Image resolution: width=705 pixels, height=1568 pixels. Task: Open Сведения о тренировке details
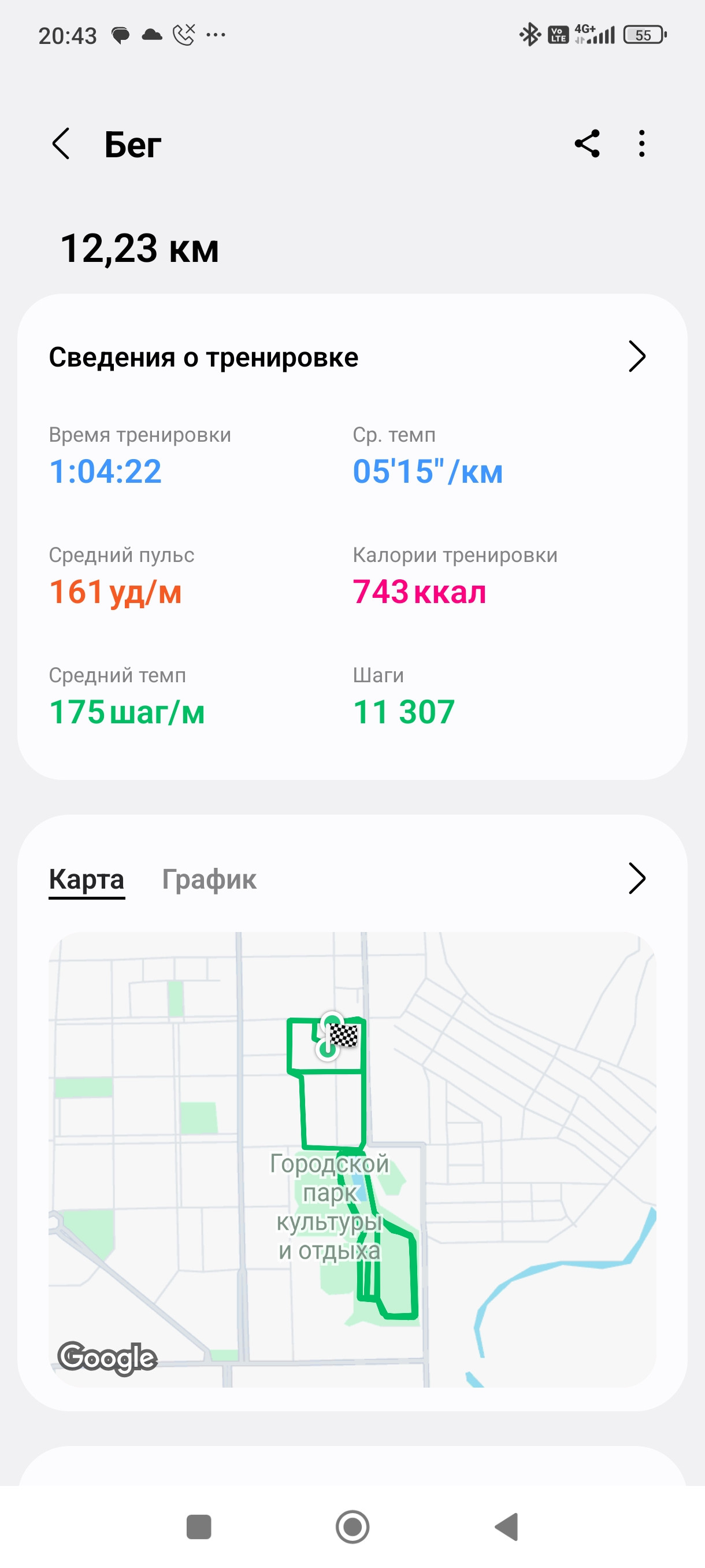pyautogui.click(x=347, y=357)
